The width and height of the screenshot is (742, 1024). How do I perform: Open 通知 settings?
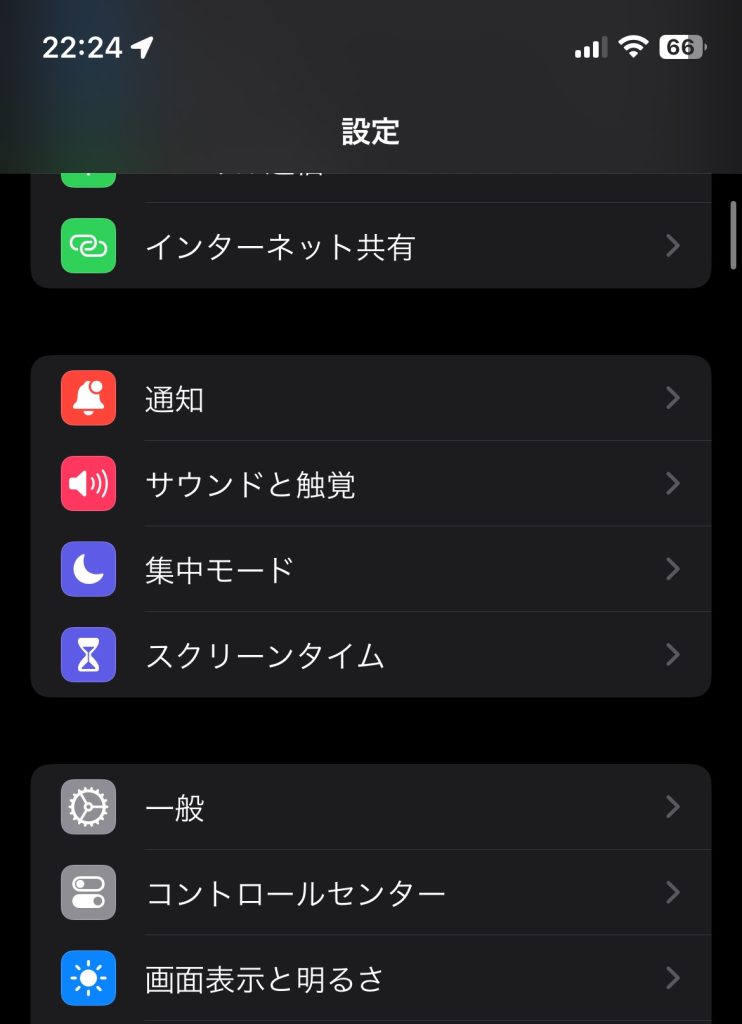pos(370,399)
